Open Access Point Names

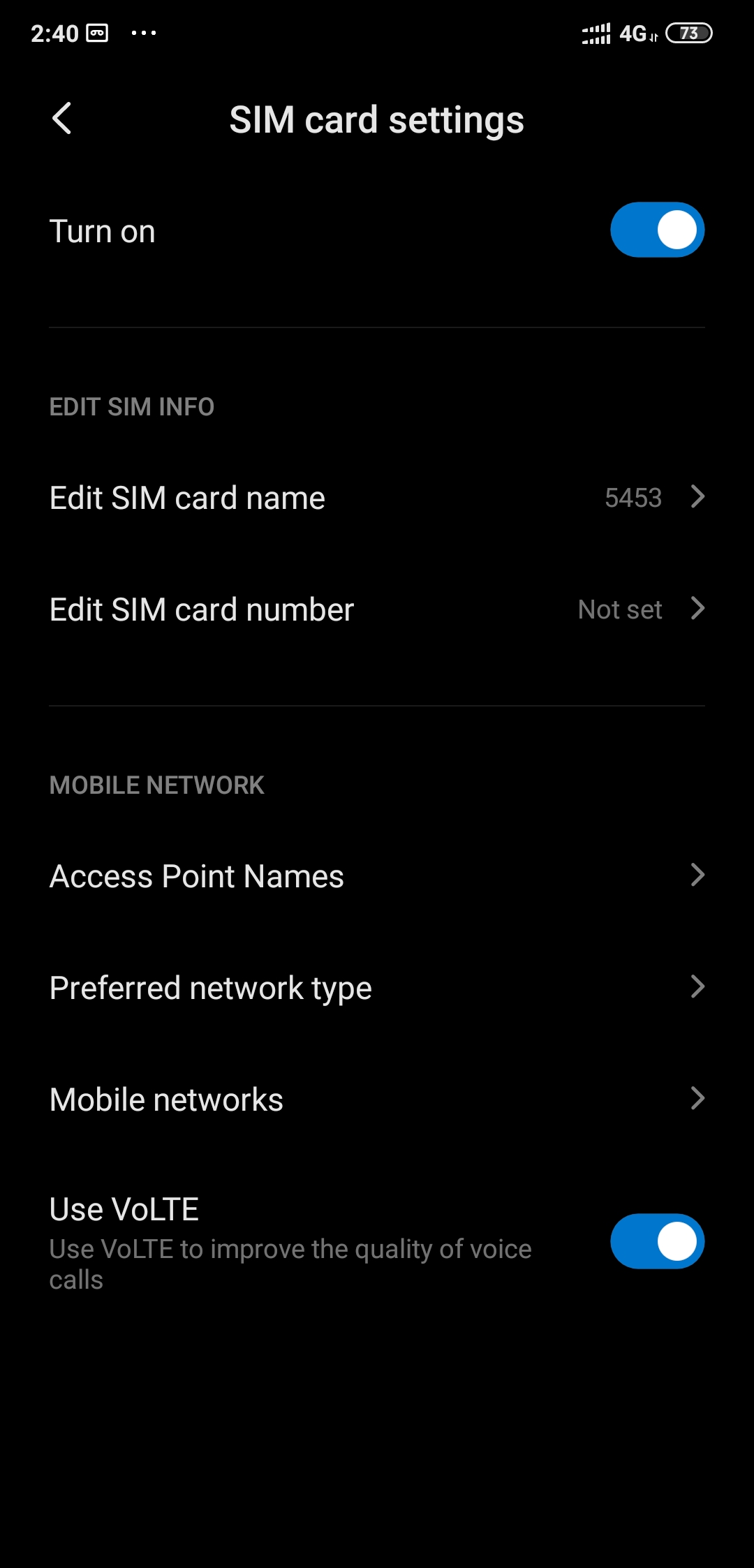(377, 876)
